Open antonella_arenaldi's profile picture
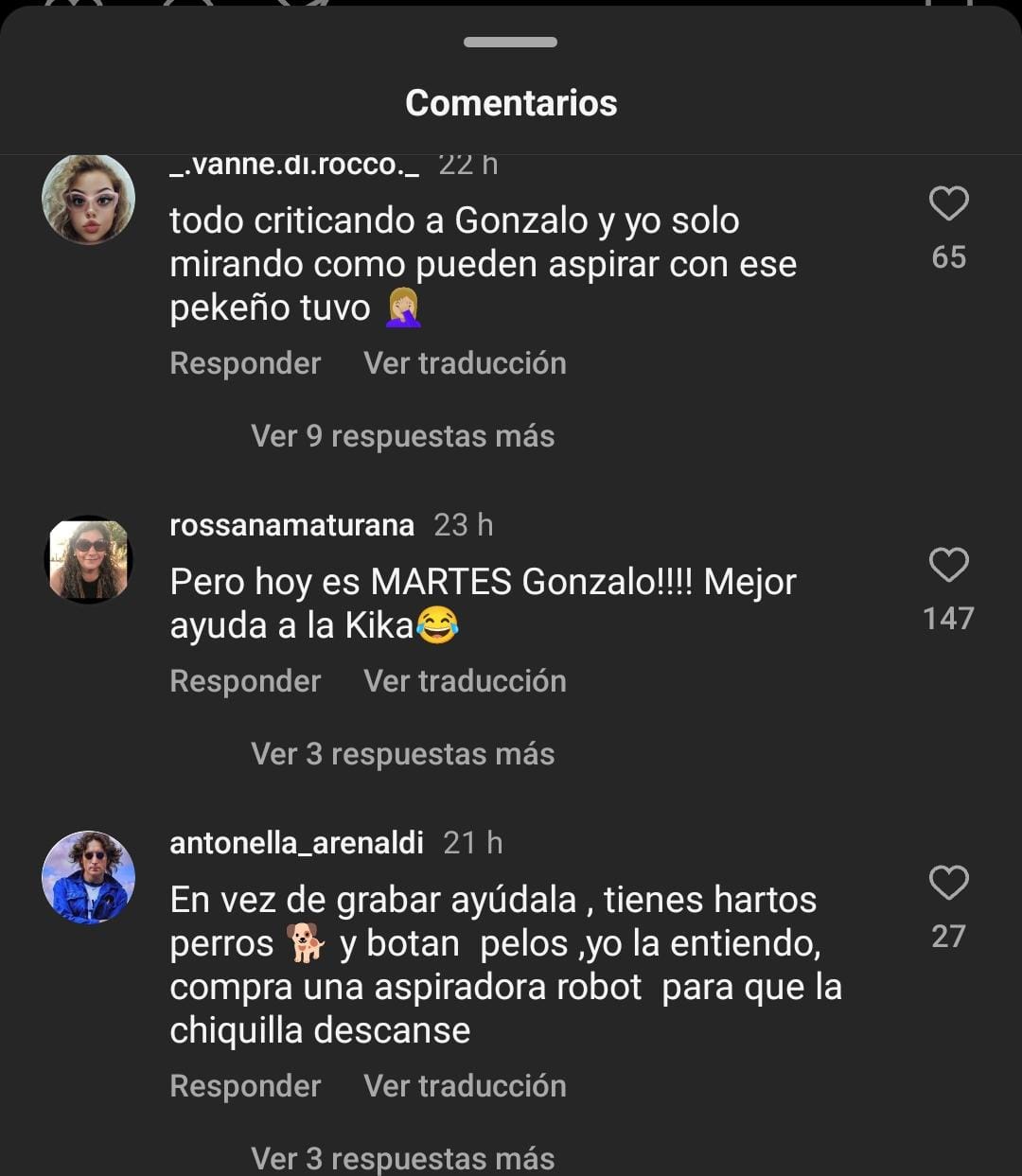Viewport: 1022px width, 1176px height. tap(89, 878)
